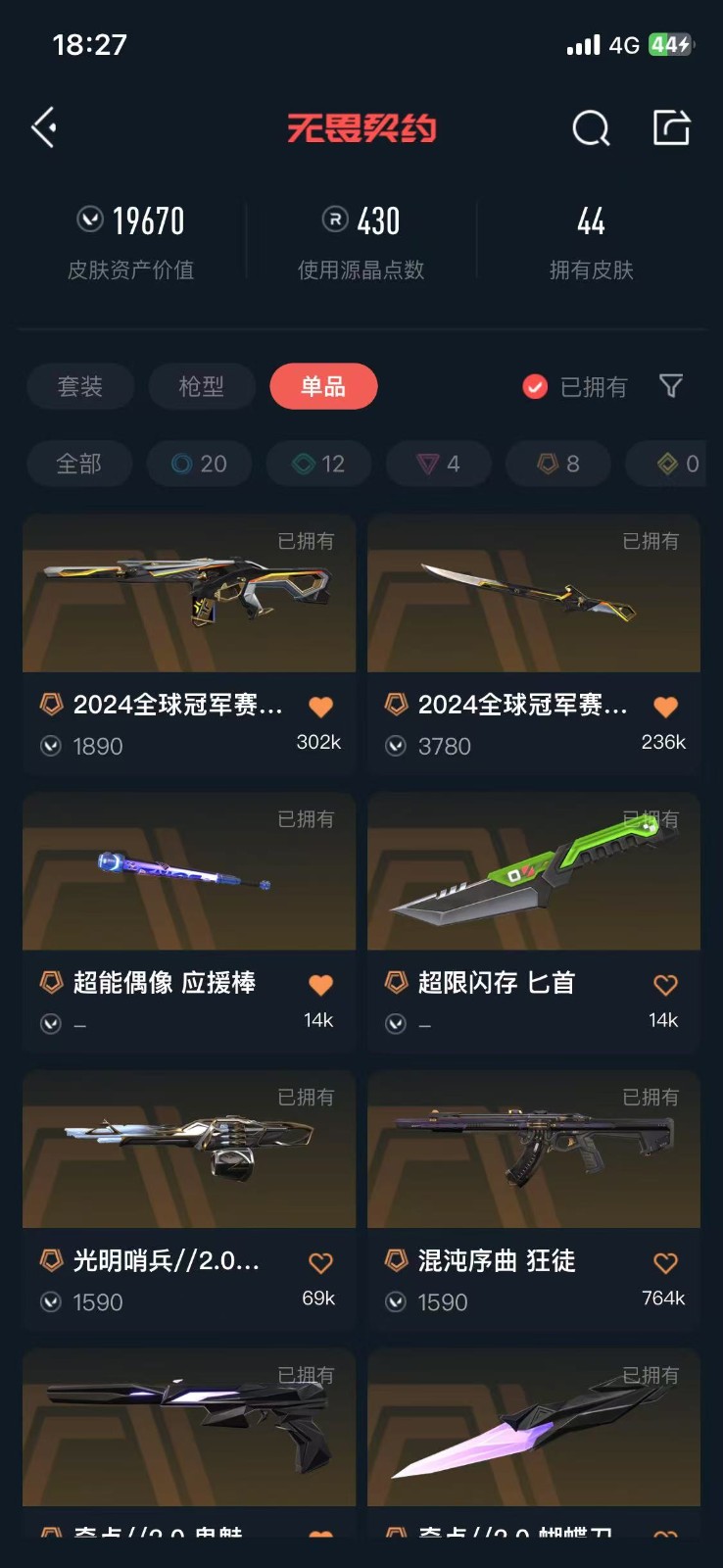Screen dimensions: 723x1568
Task: Select the 单品 tab
Action: pyautogui.click(x=323, y=386)
